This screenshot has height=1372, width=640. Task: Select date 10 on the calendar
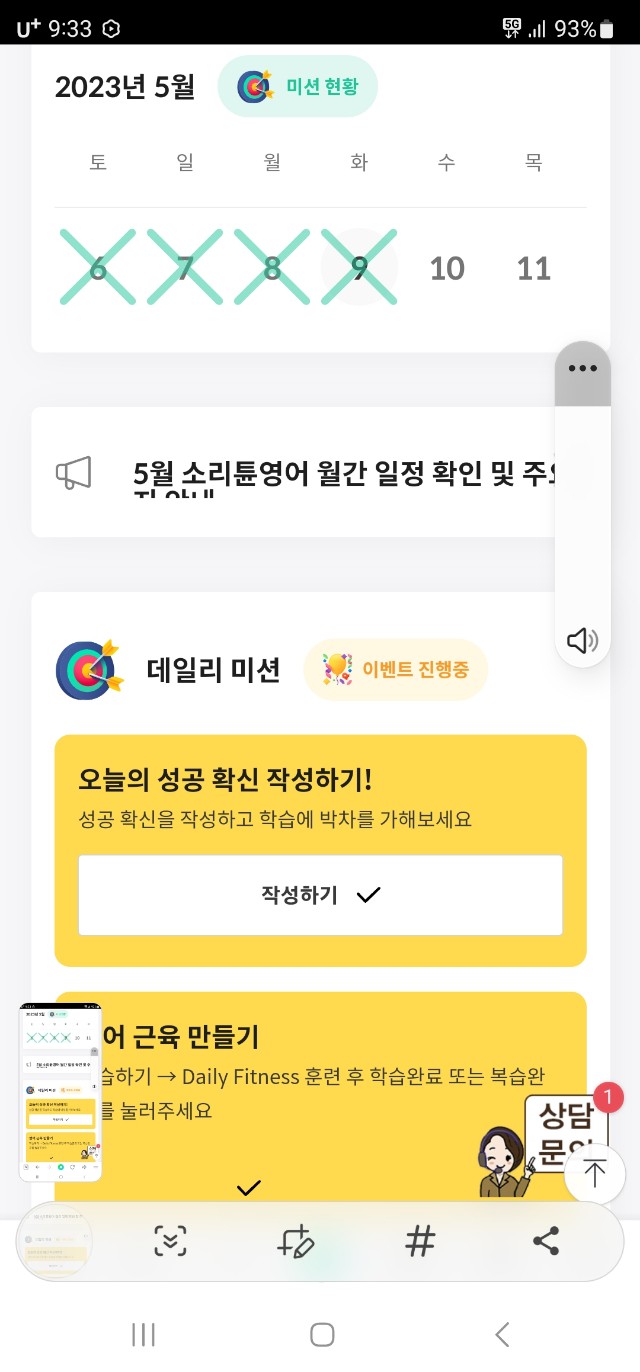point(447,268)
